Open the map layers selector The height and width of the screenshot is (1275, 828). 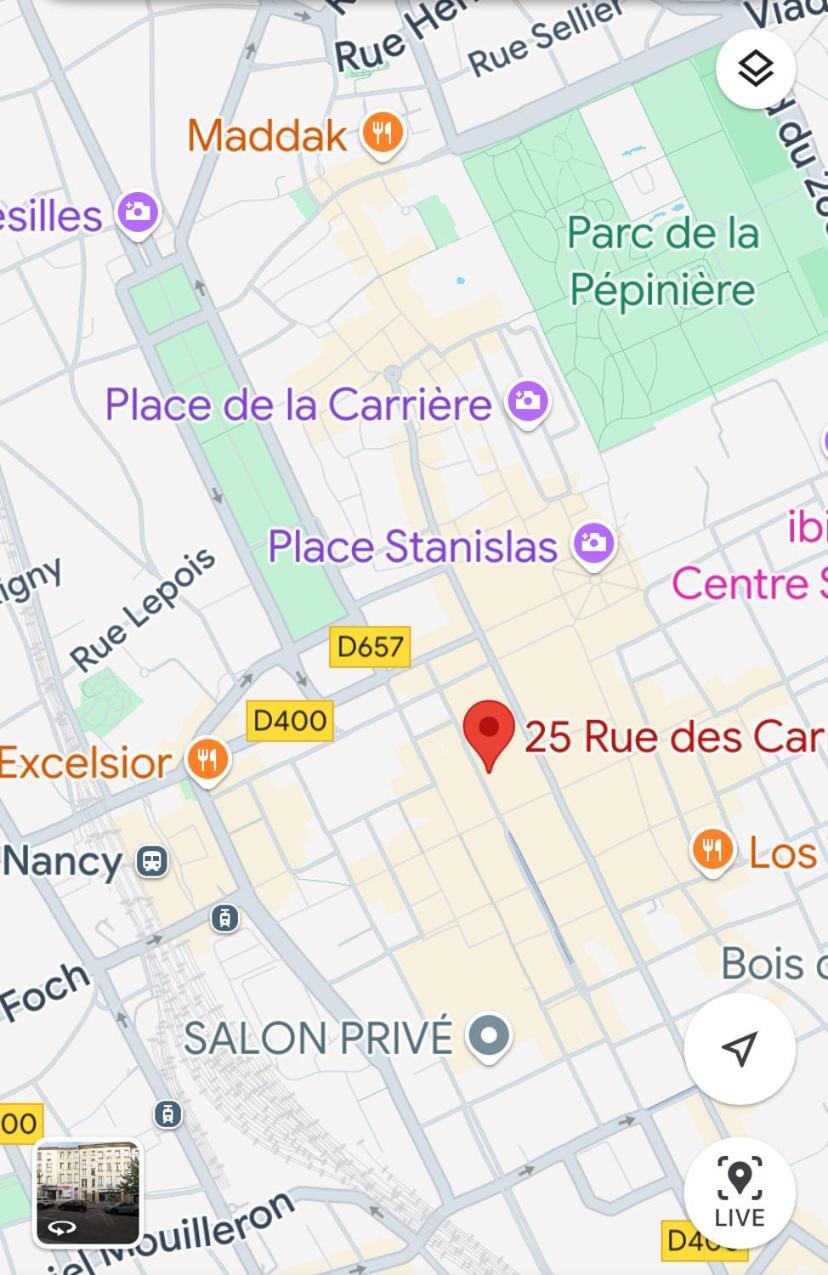pyautogui.click(x=756, y=69)
